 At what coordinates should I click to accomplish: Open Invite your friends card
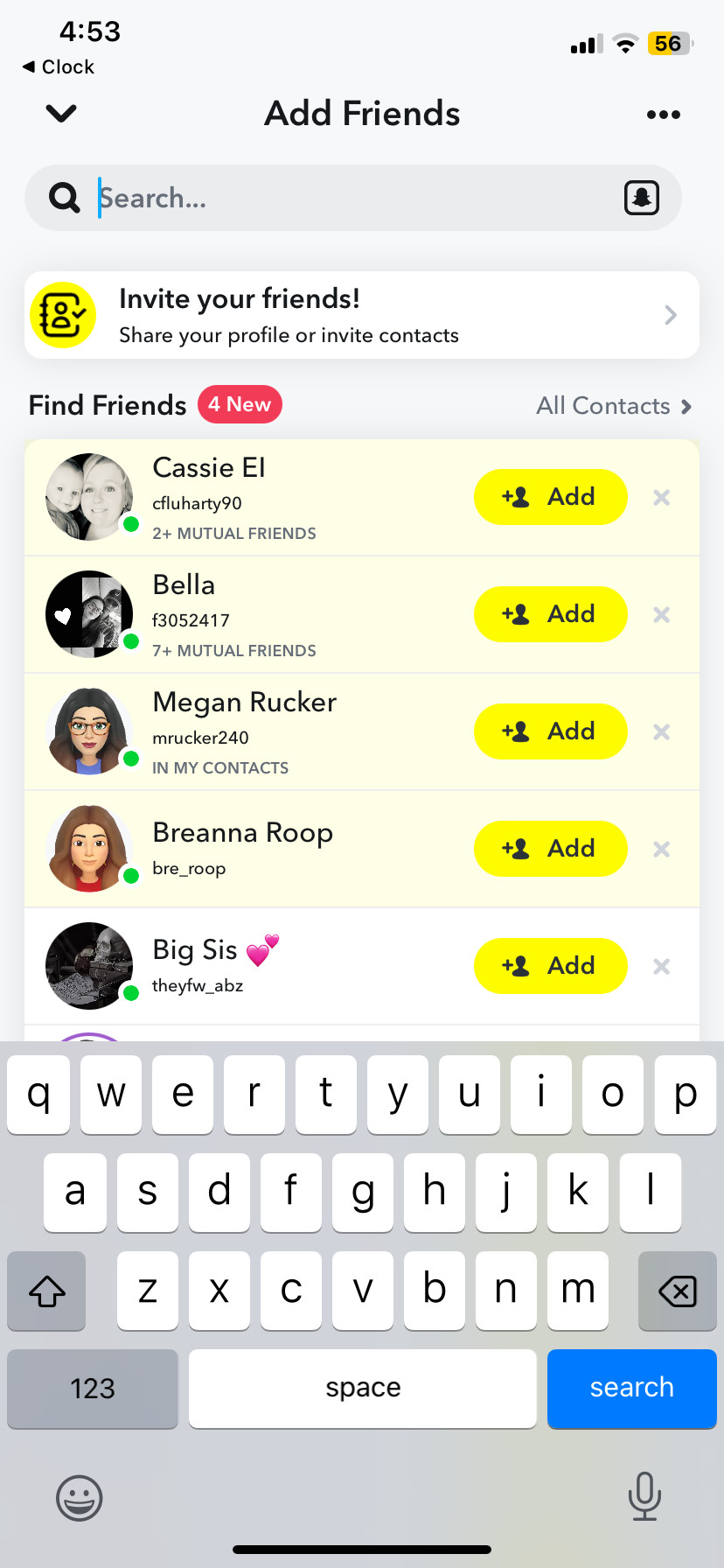click(362, 315)
